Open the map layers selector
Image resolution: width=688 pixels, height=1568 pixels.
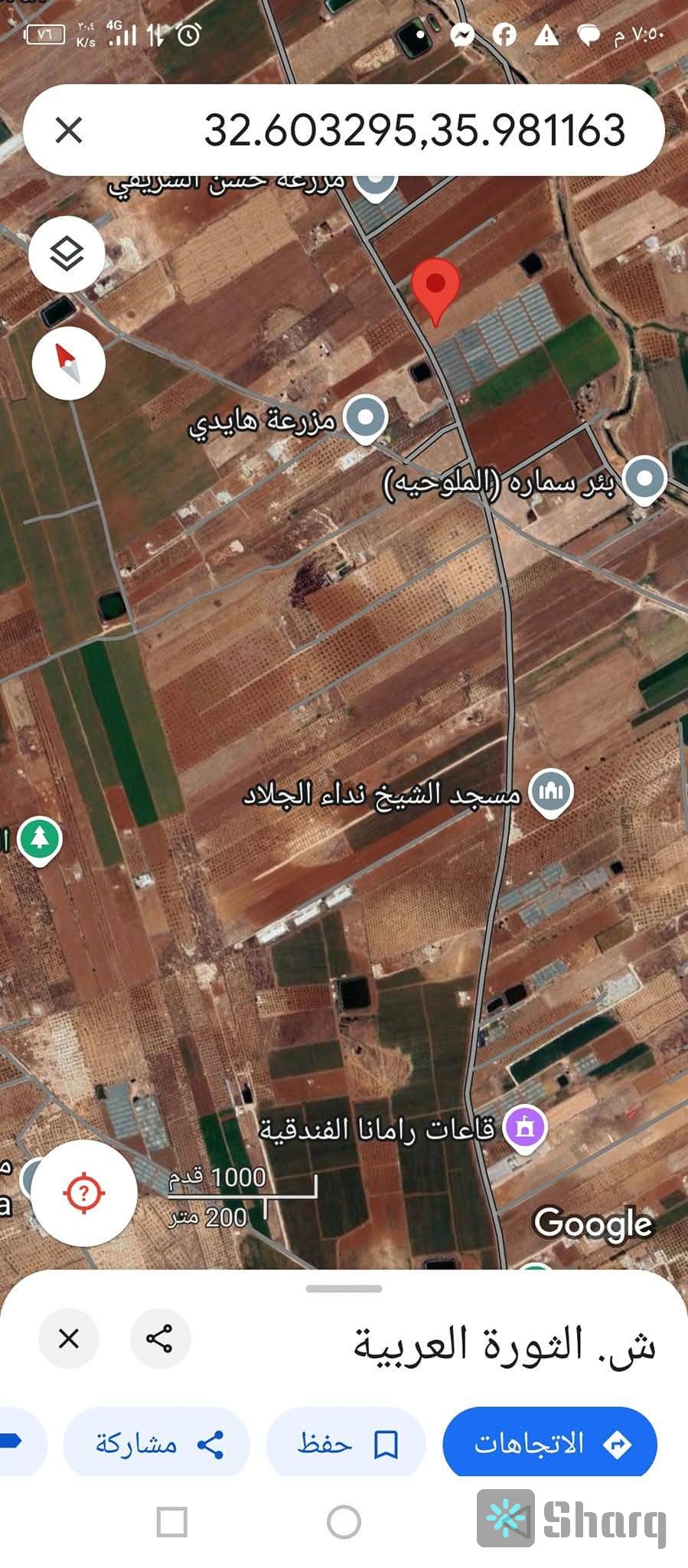pos(67,253)
